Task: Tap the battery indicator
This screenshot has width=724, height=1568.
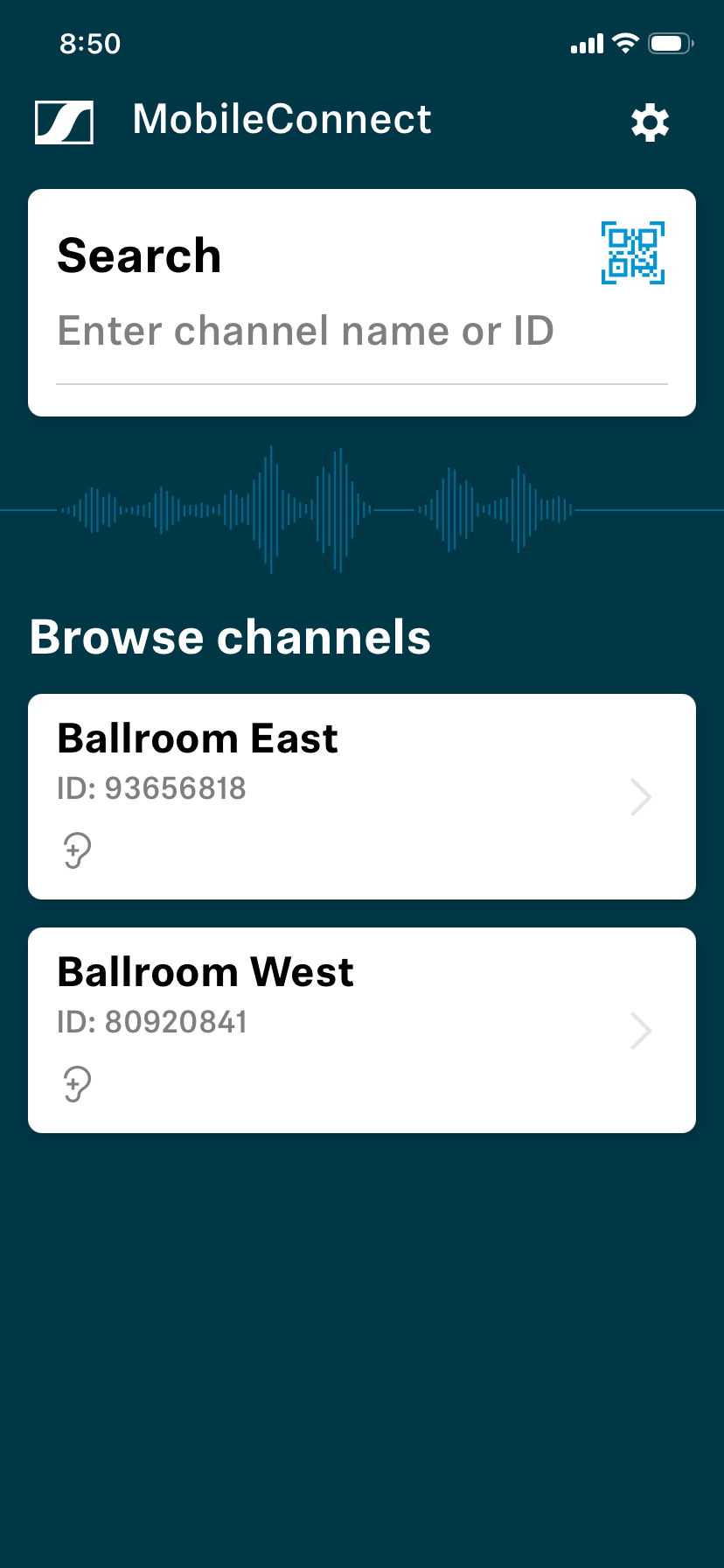Action: (x=670, y=42)
